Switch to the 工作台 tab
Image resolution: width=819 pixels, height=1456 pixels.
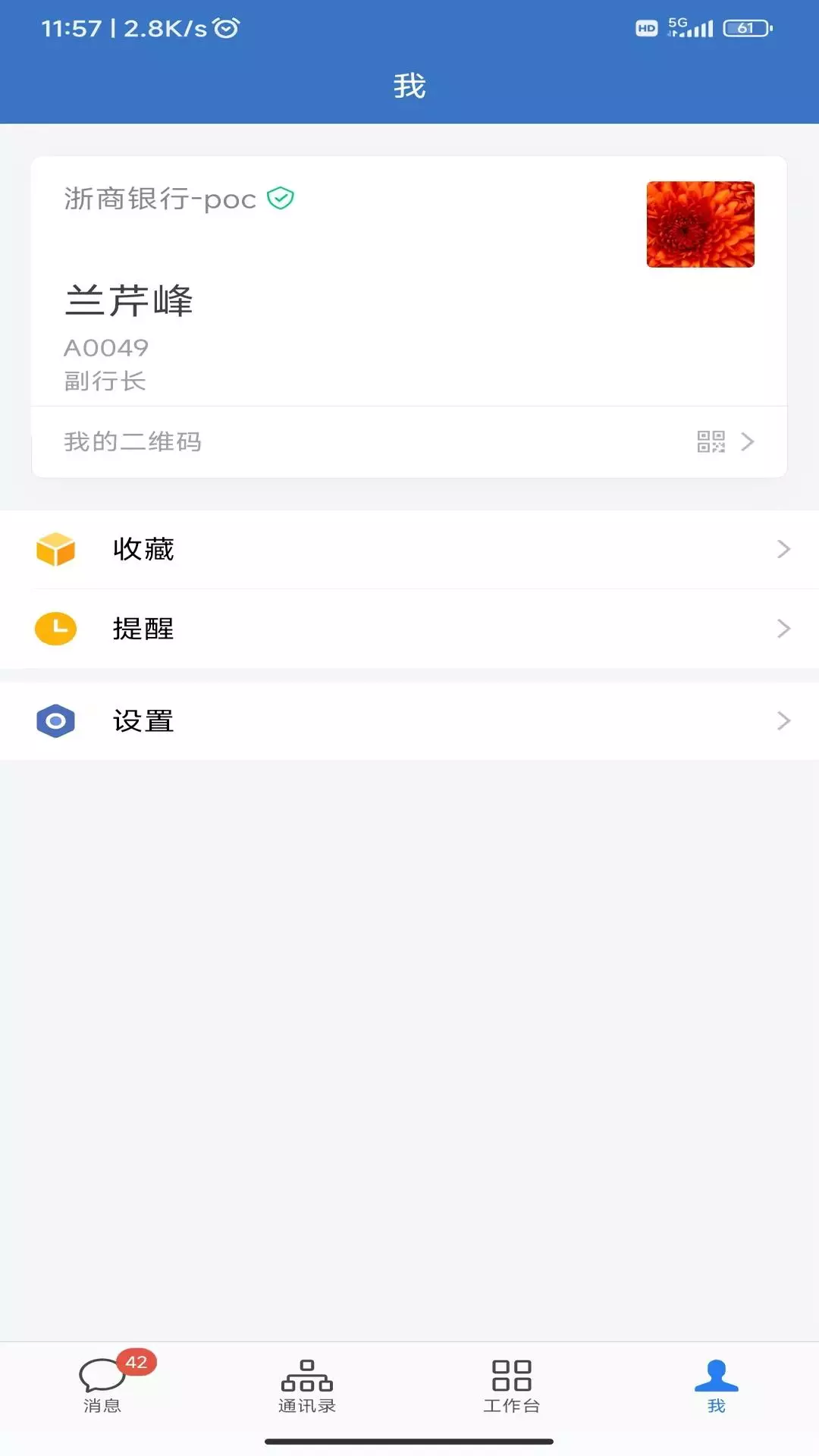point(512,1386)
